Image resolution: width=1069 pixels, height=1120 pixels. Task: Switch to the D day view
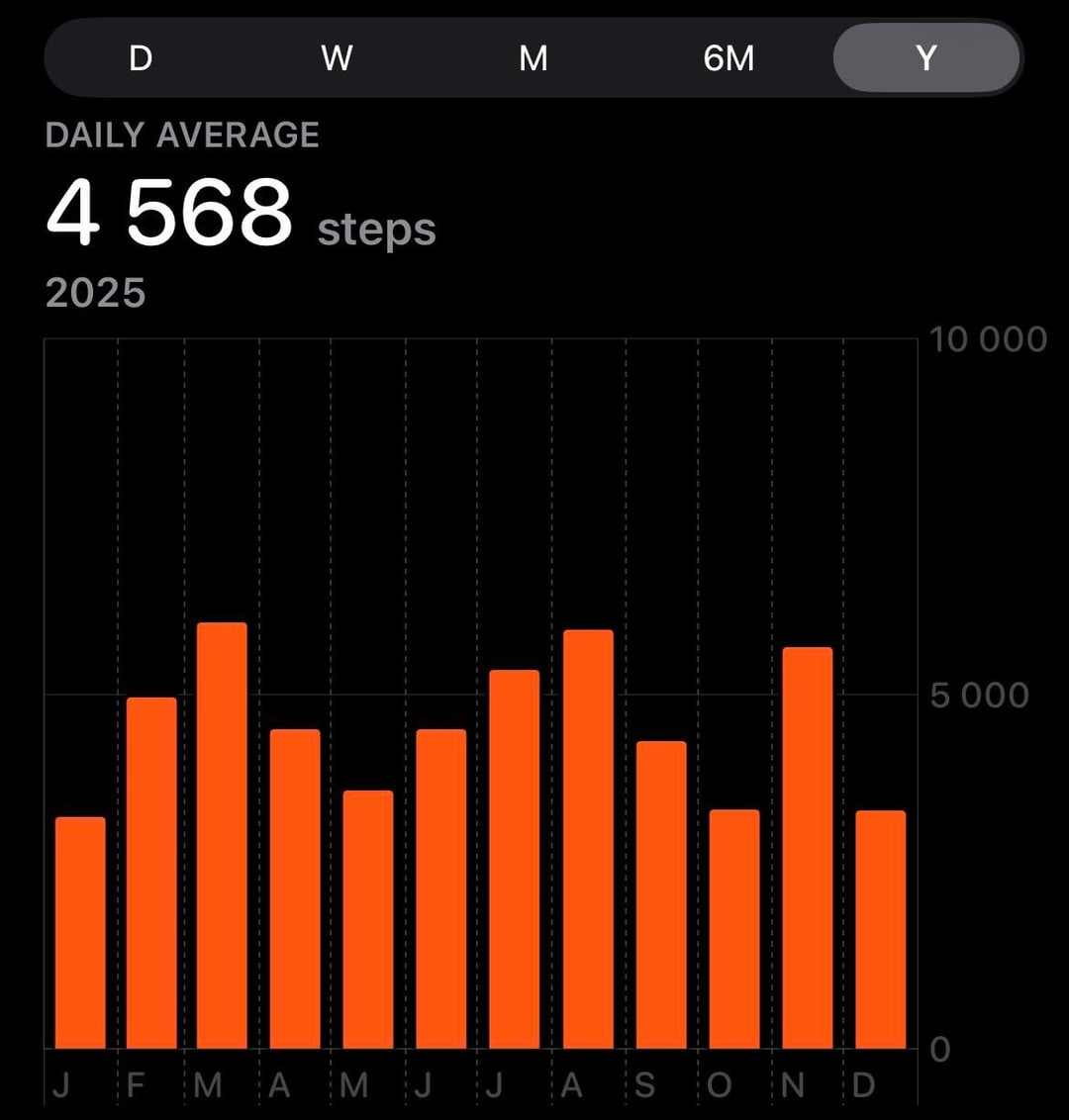141,58
